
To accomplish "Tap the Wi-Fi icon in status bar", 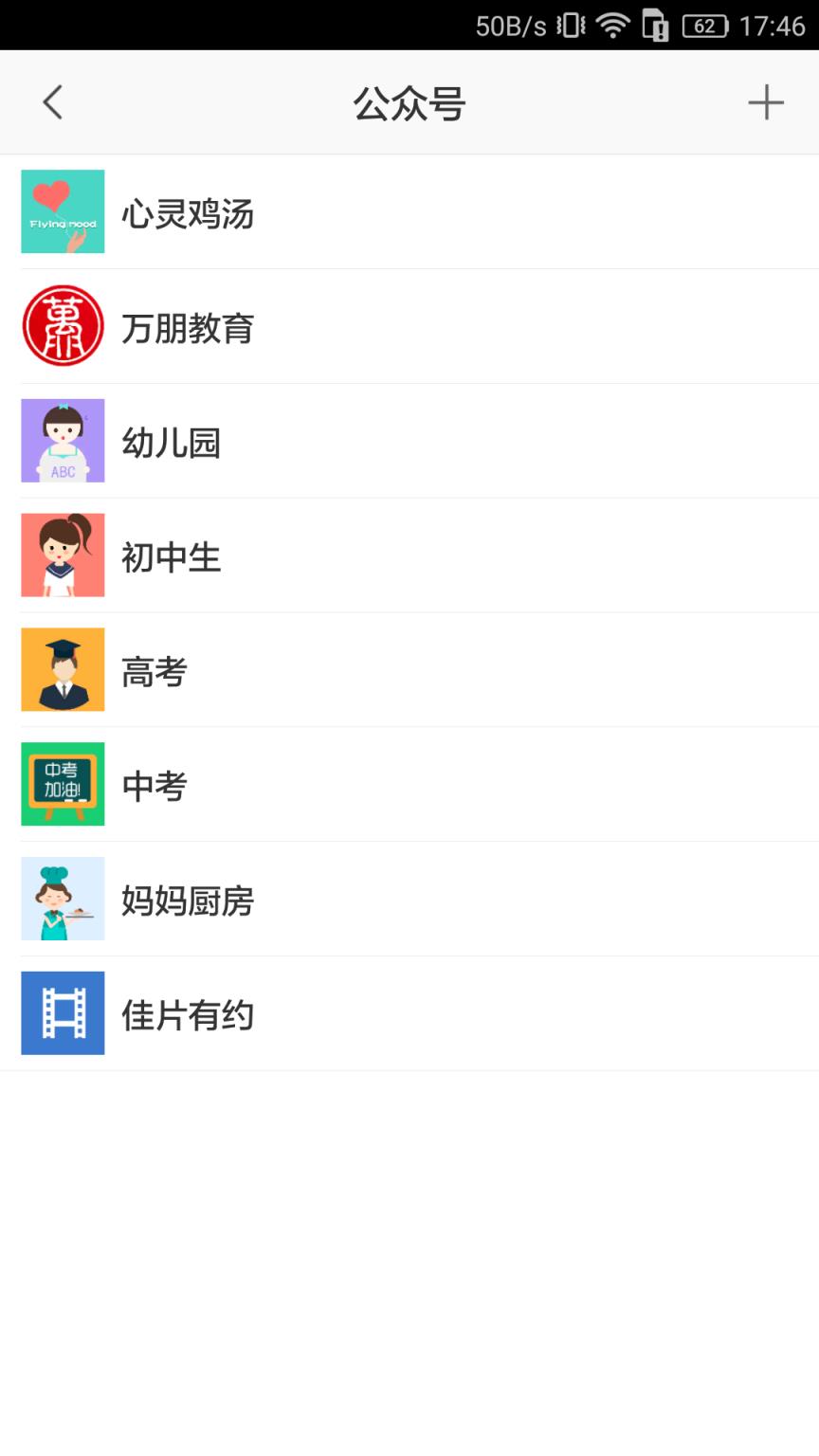I will [612, 26].
